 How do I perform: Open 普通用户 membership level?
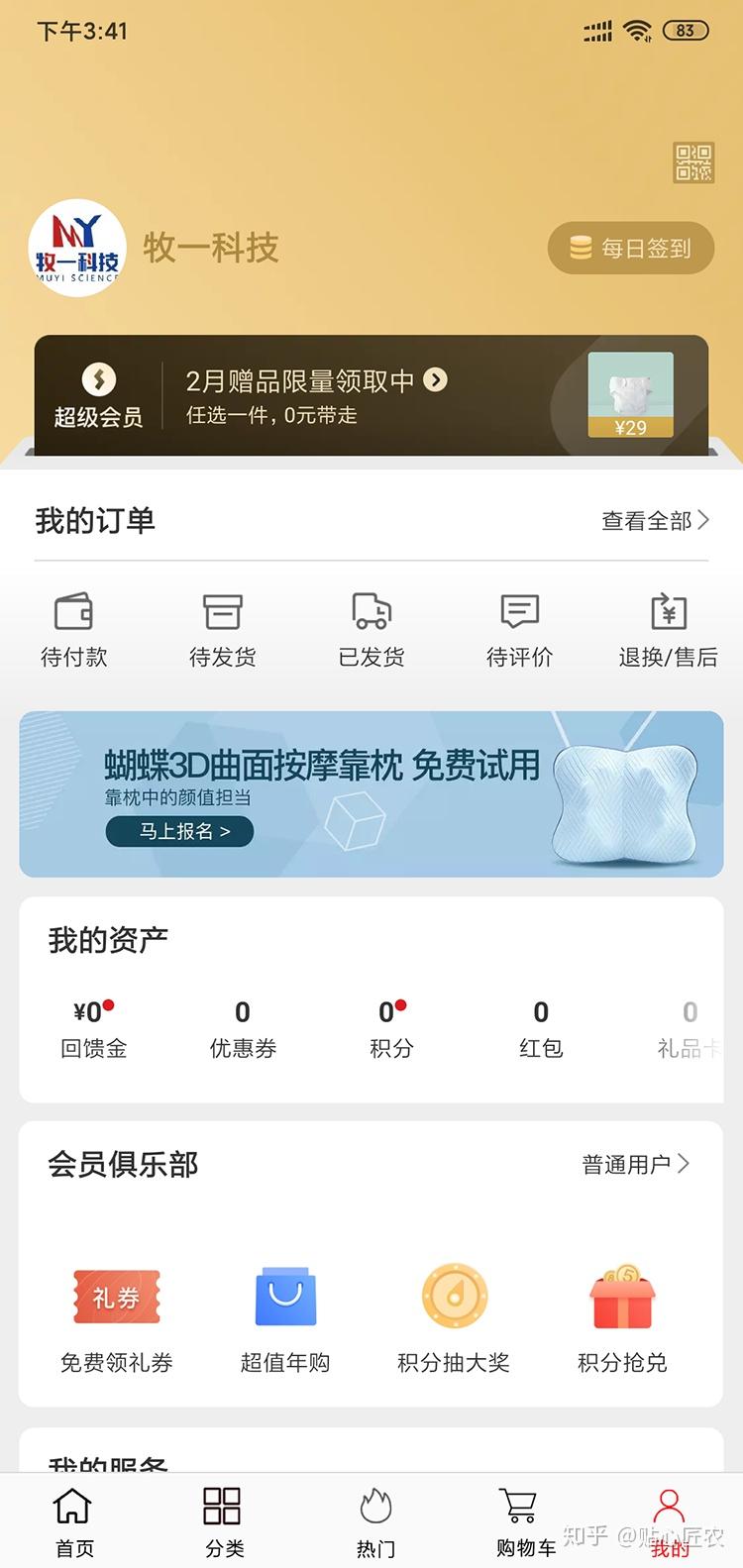[635, 1164]
